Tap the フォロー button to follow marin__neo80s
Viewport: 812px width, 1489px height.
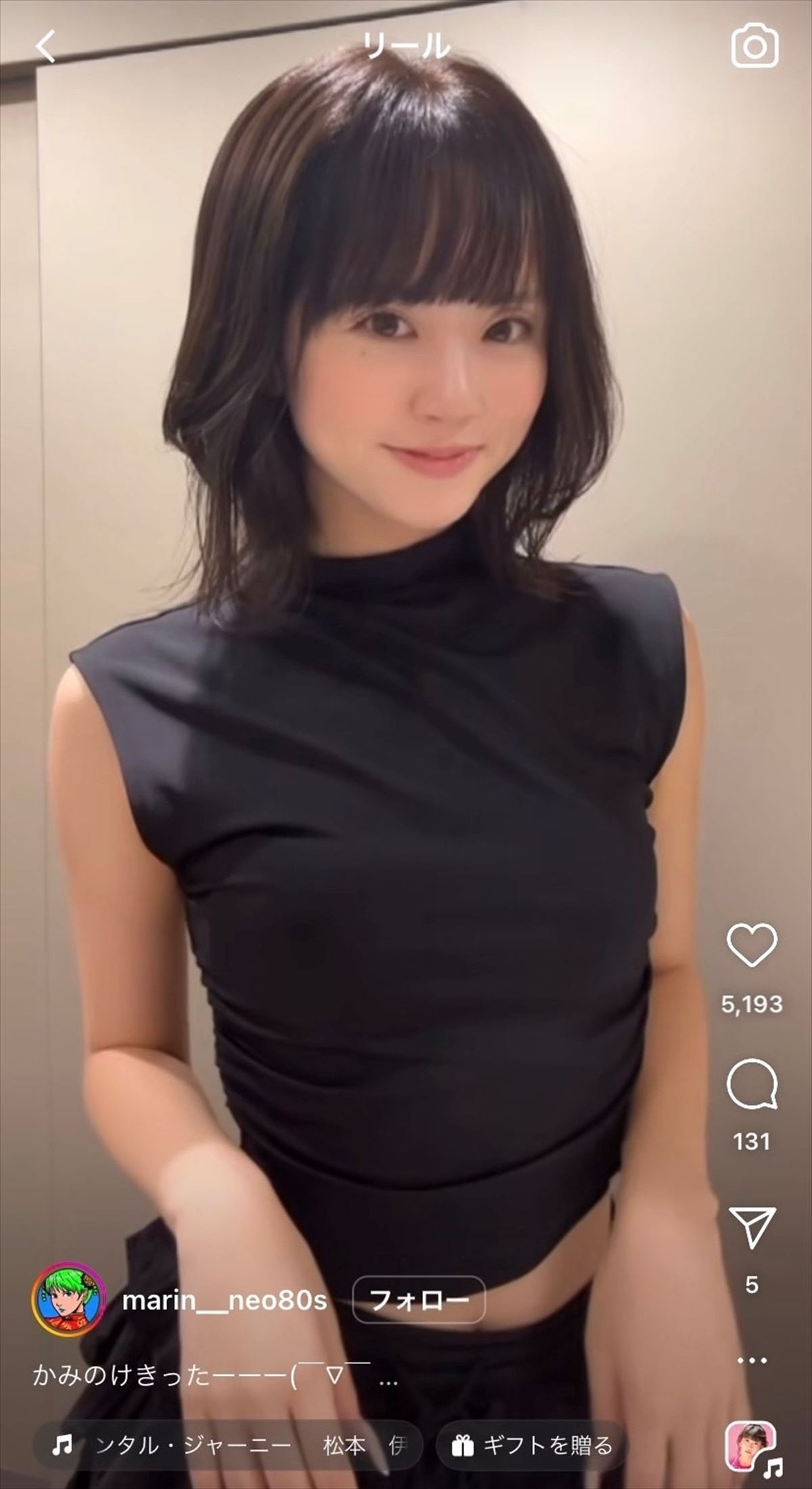[419, 1299]
